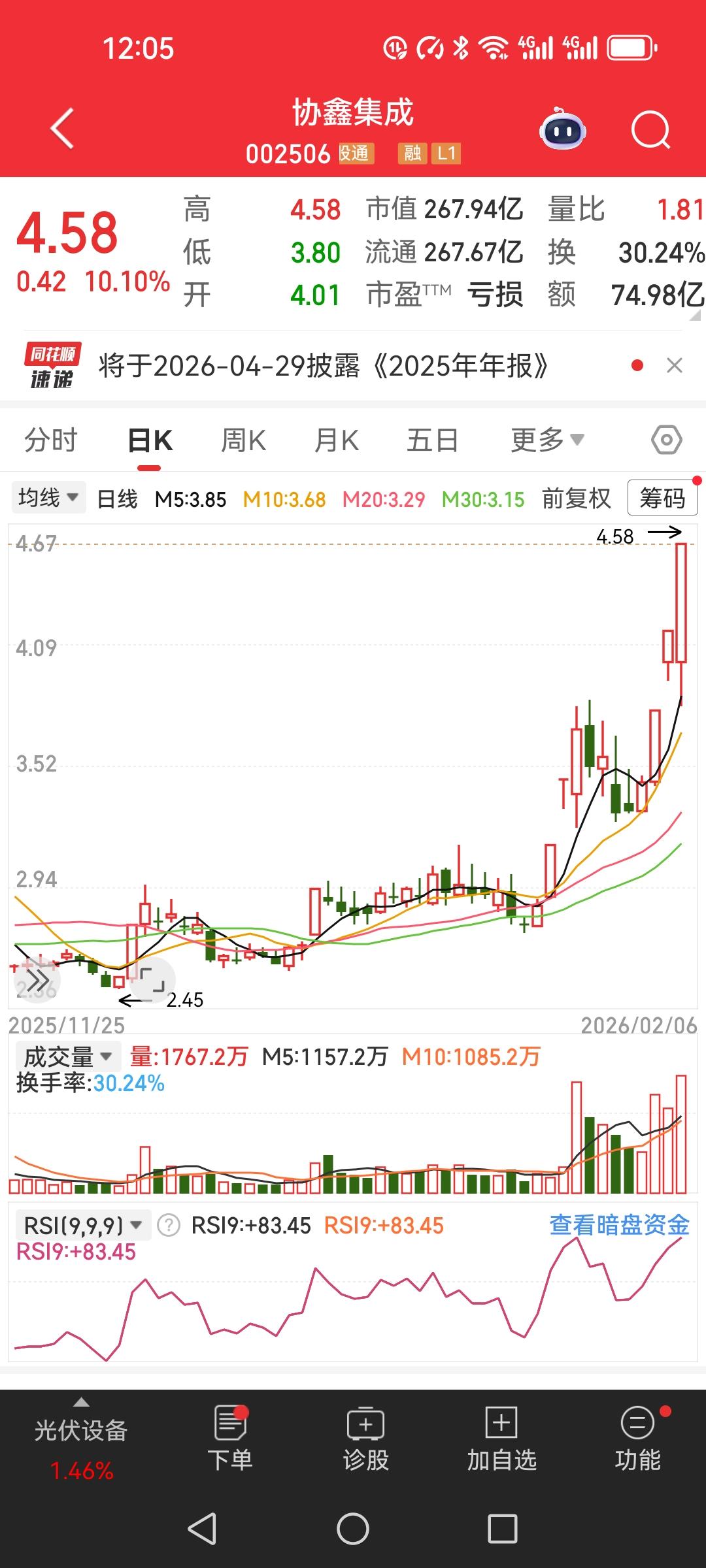Tap the back arrow to leave 协鑫集成 page
706x1568 pixels.
point(60,128)
